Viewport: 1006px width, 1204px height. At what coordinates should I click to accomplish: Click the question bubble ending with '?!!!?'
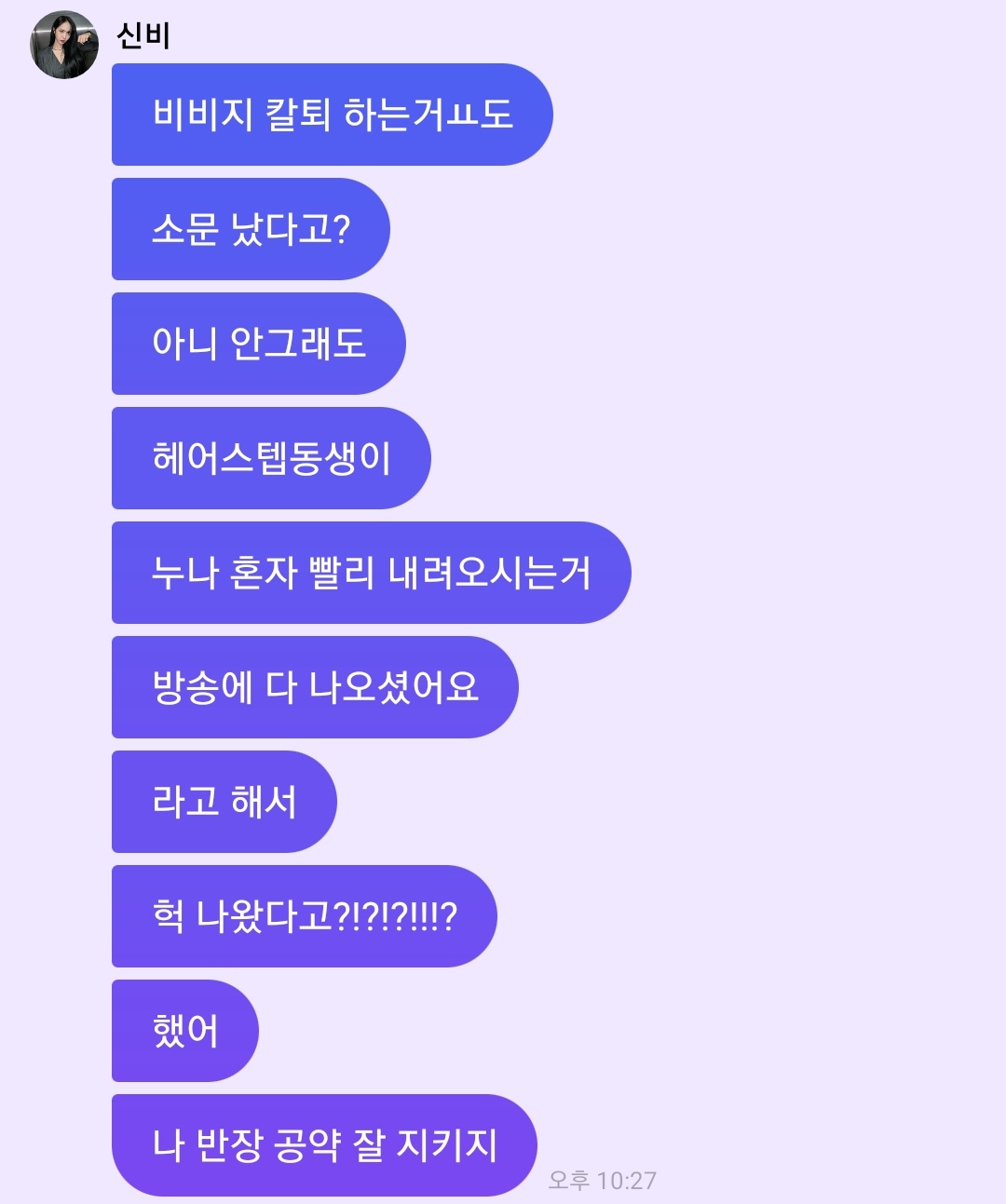pyautogui.click(x=303, y=916)
